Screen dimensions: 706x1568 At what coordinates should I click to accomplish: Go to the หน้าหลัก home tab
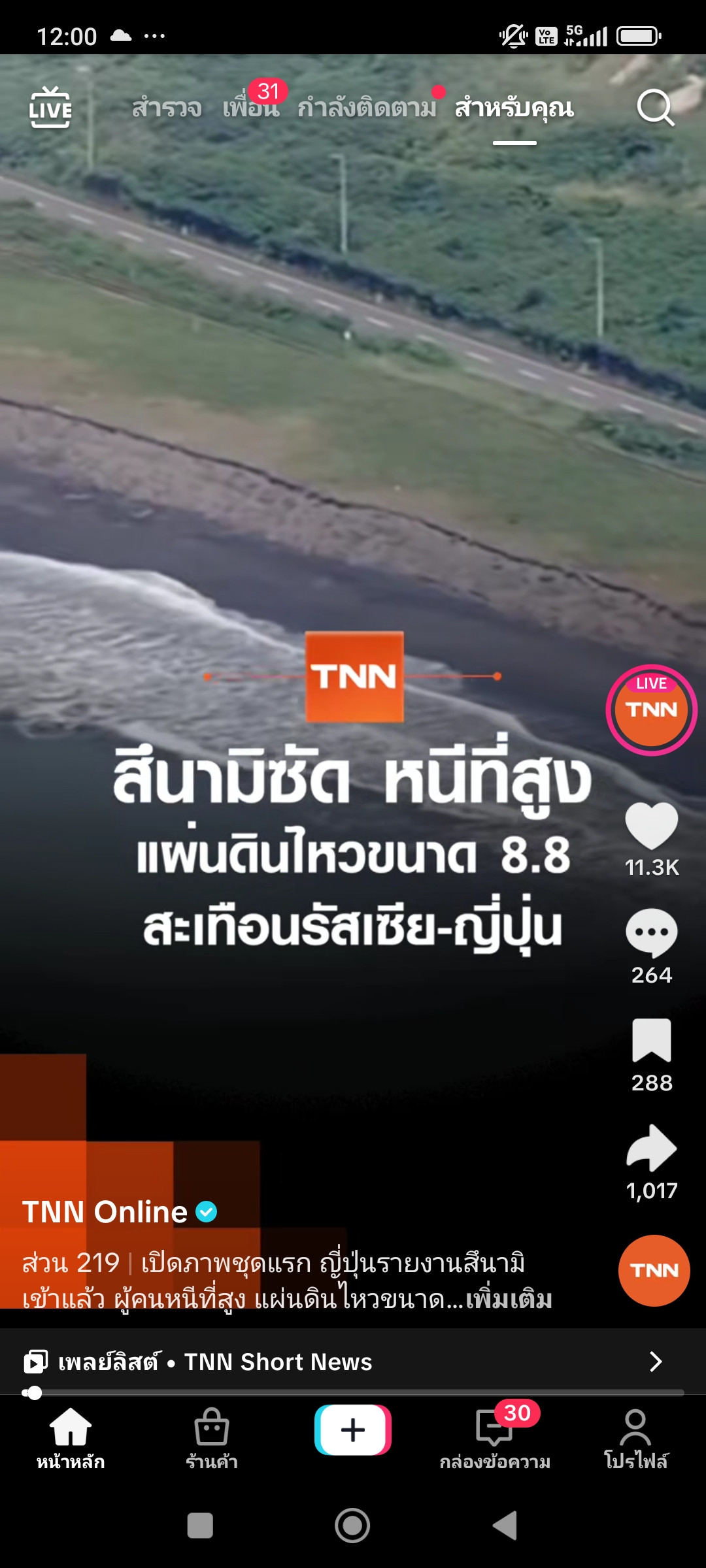[x=71, y=1439]
